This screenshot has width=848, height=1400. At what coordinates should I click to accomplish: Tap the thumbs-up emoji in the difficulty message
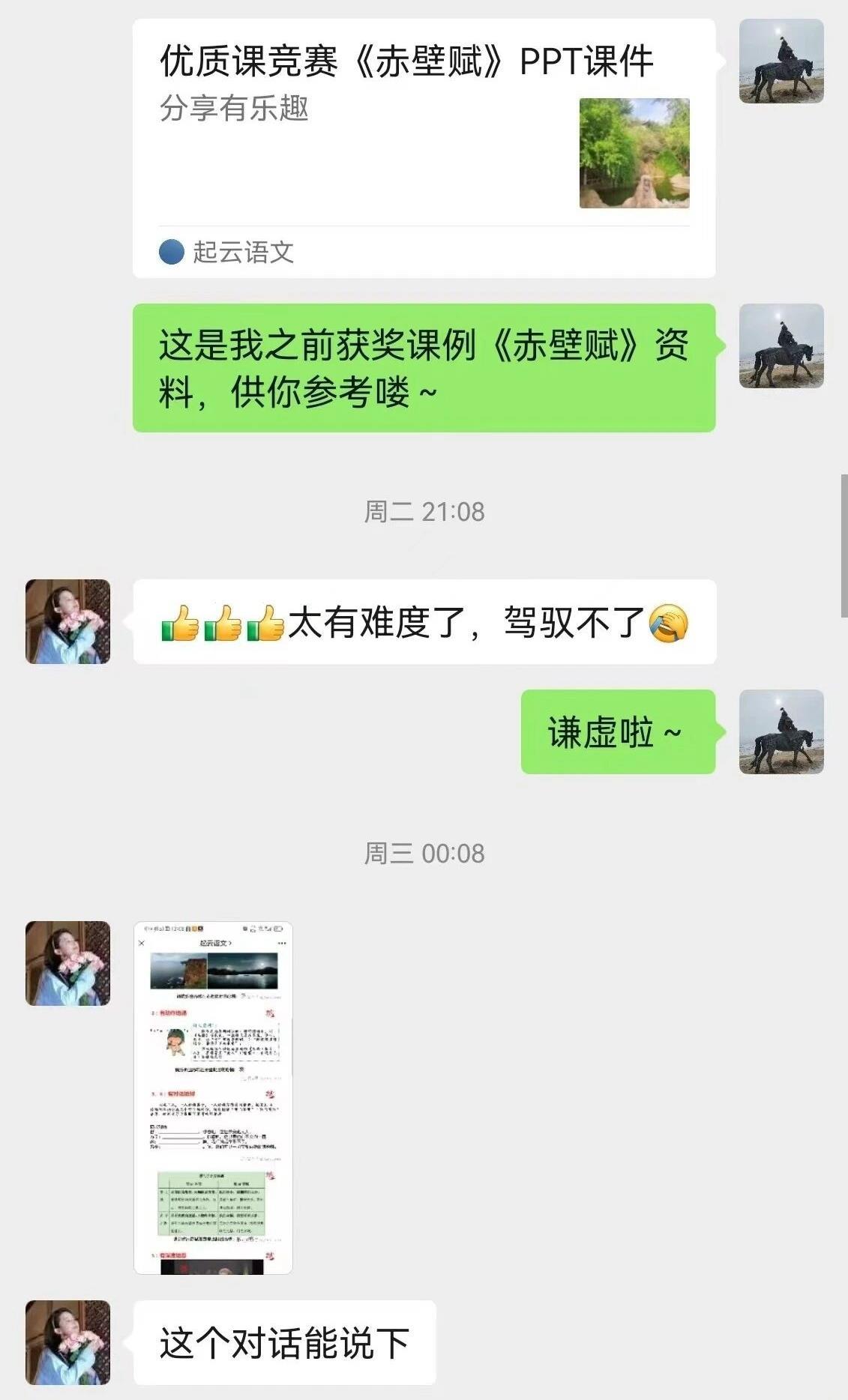(180, 622)
